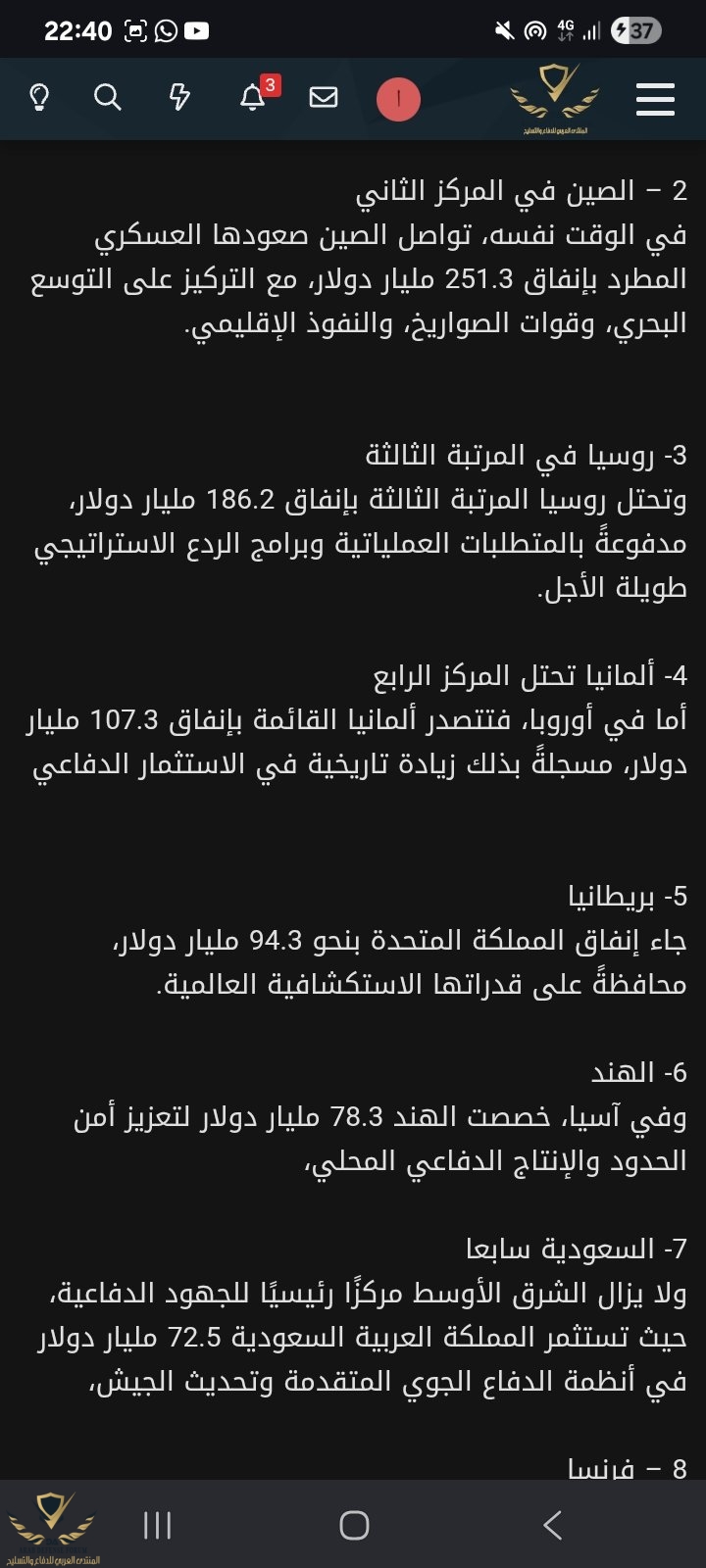Open the recent apps button
The image size is (706, 1568).
point(157,1525)
